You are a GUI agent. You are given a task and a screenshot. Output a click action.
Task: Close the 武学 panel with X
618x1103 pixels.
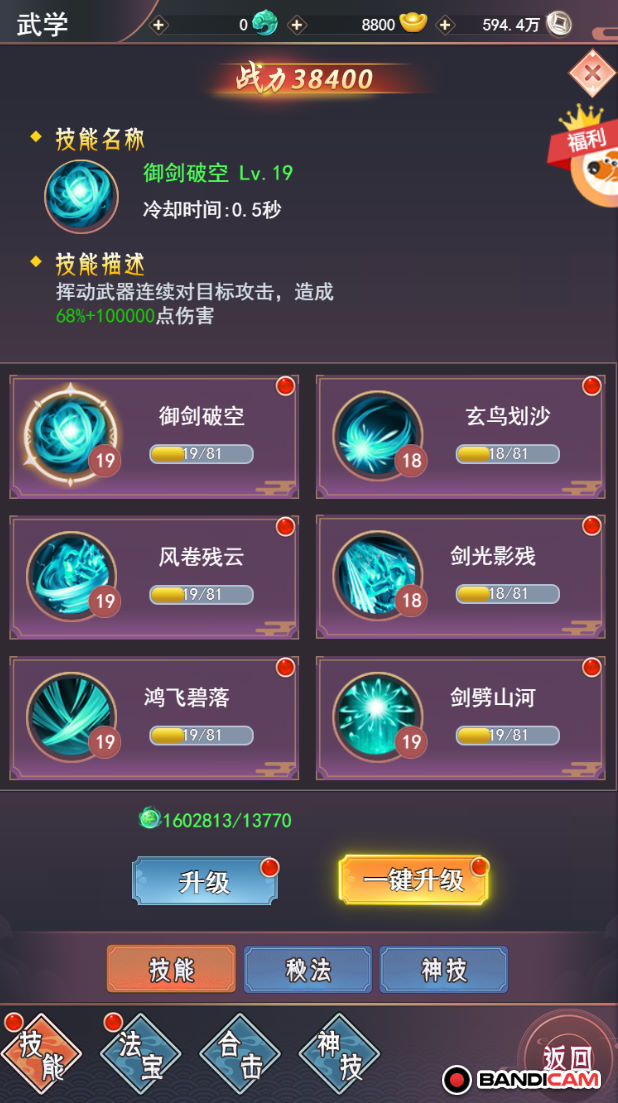coord(592,72)
